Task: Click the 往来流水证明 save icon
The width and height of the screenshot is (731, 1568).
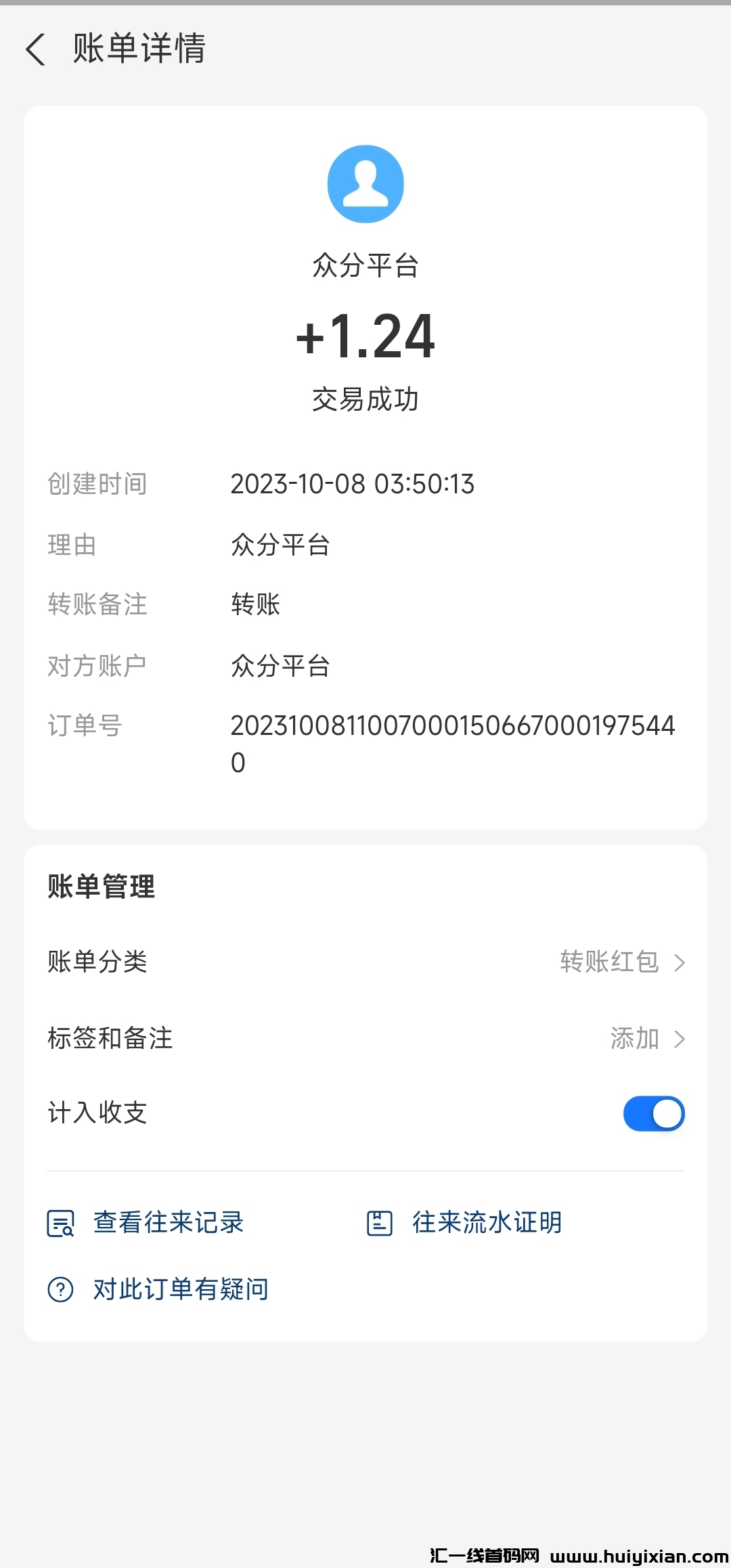Action: click(x=379, y=1223)
